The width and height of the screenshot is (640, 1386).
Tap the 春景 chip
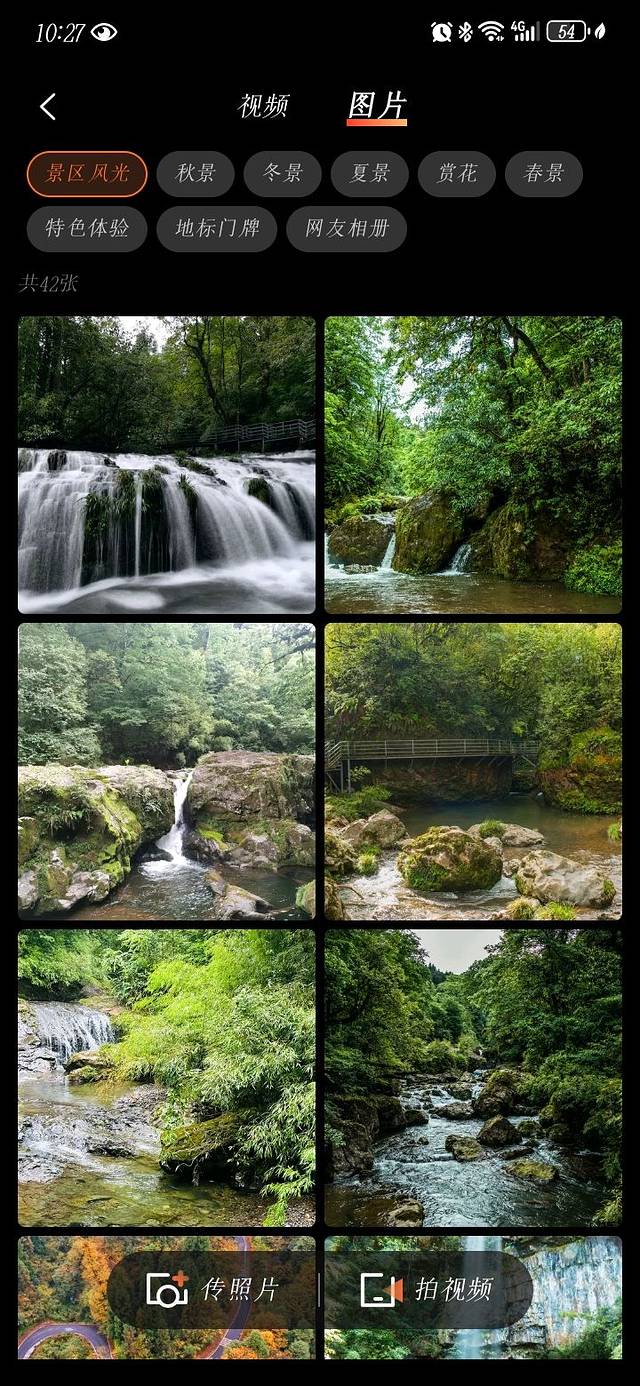pos(544,174)
